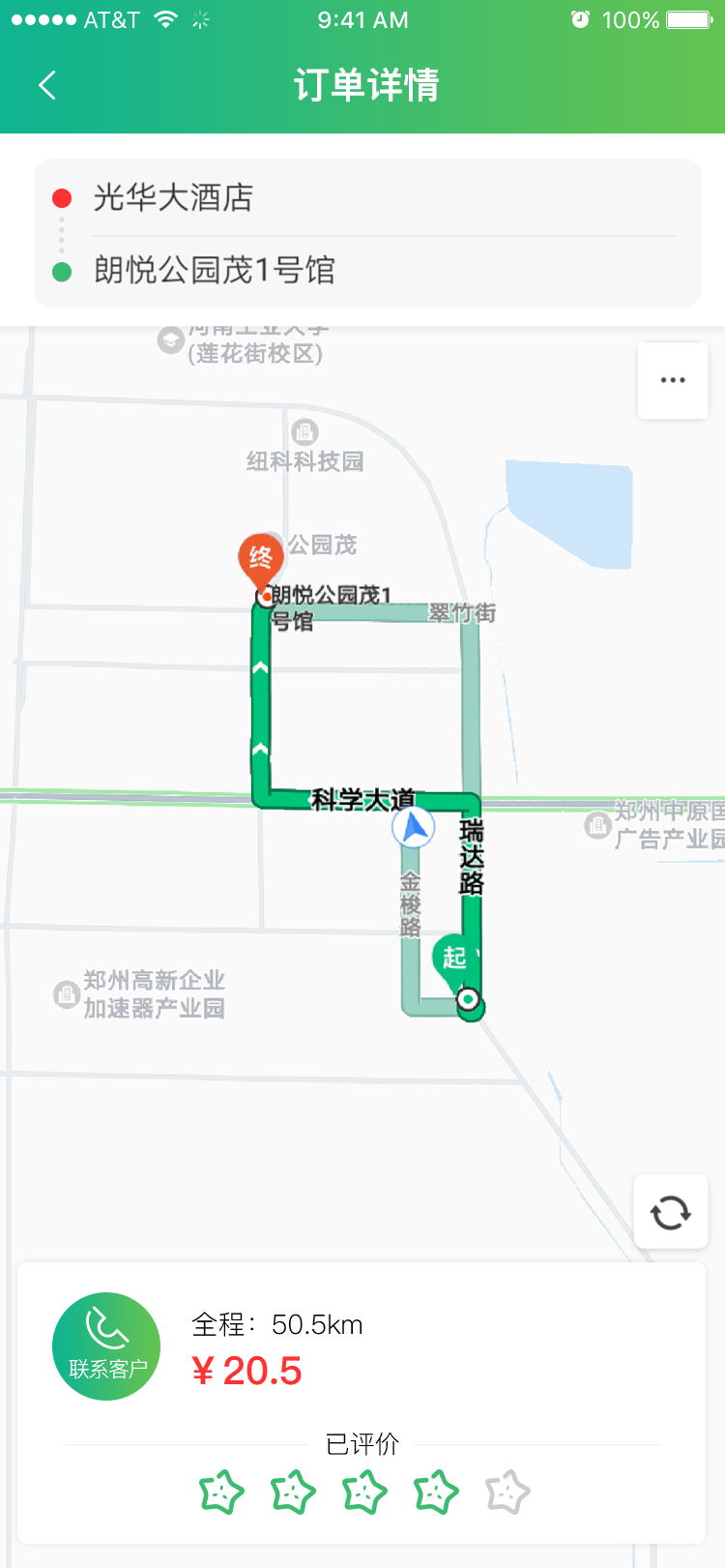
Task: Tap the blue navigation arrow on the map
Action: click(x=413, y=827)
